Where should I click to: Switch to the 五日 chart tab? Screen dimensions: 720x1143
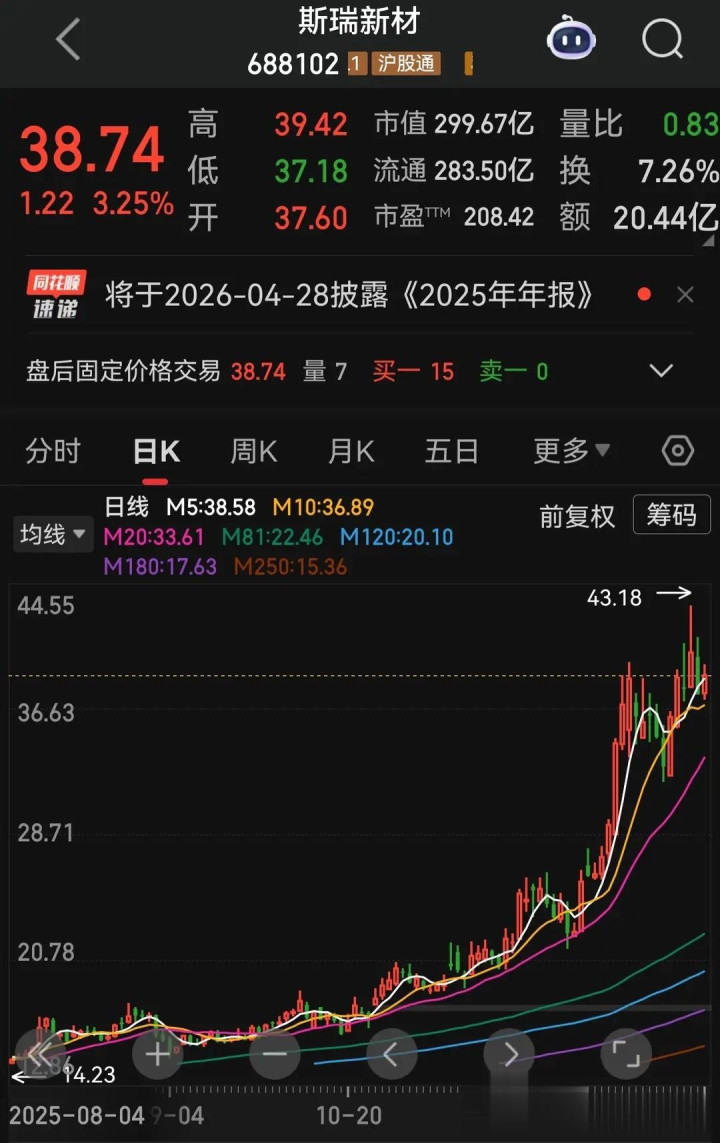451,452
